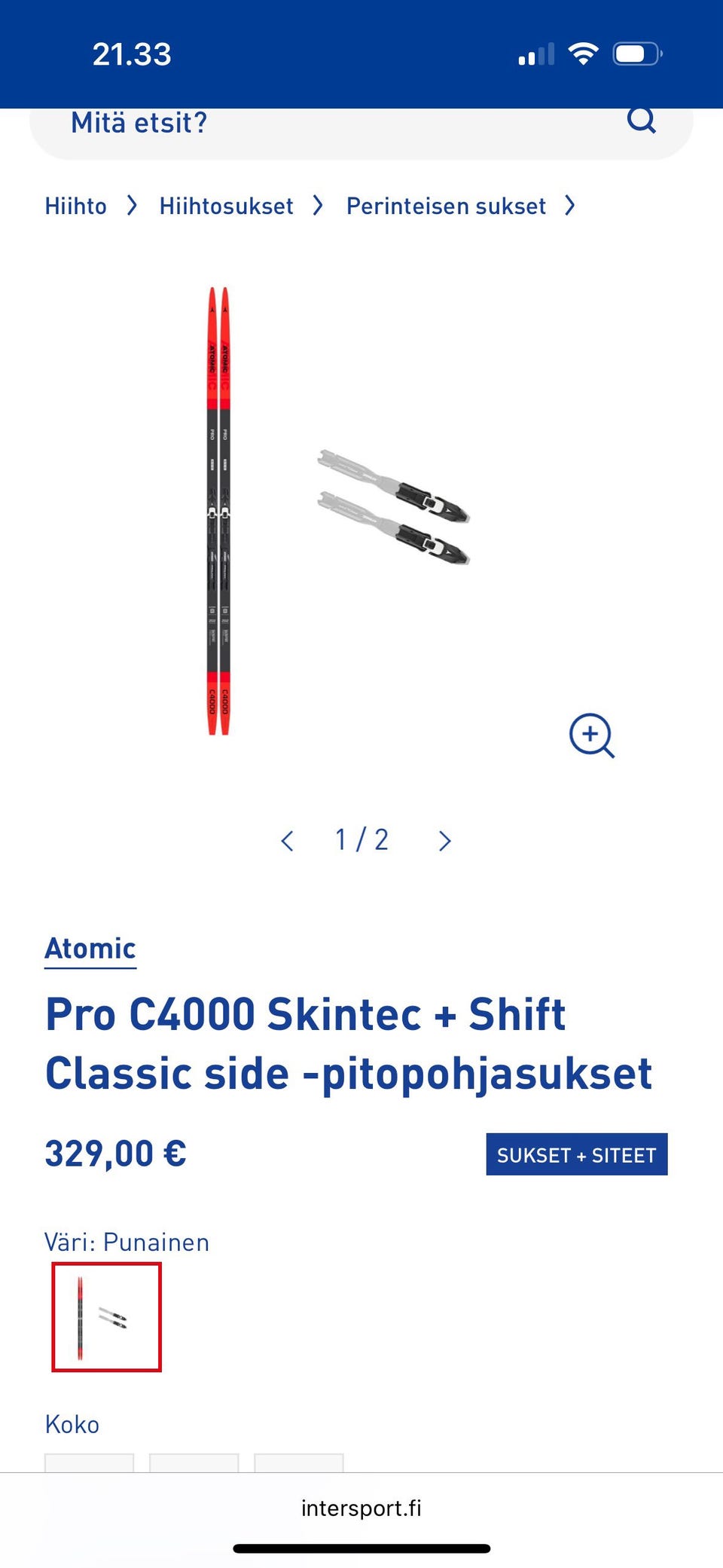The width and height of the screenshot is (723, 1568).
Task: Go to the Hiihtosukset breadcrumb category
Action: [226, 206]
